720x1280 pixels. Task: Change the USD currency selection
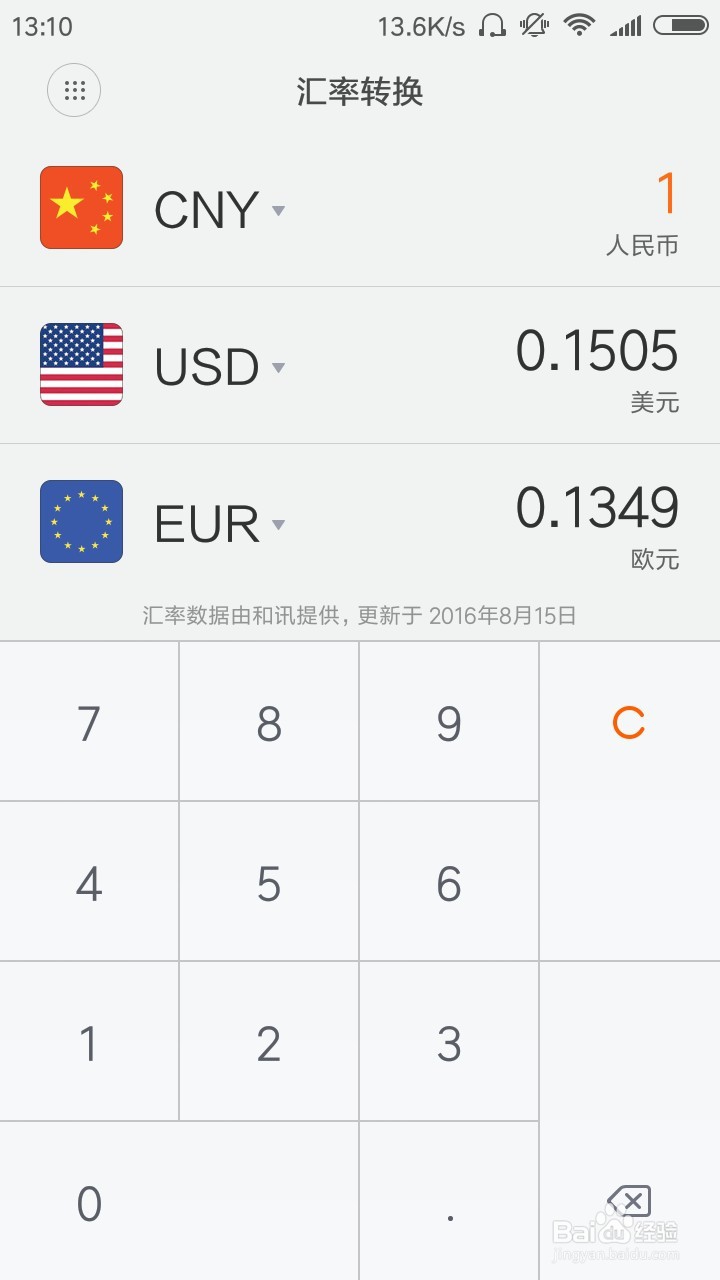pyautogui.click(x=219, y=367)
